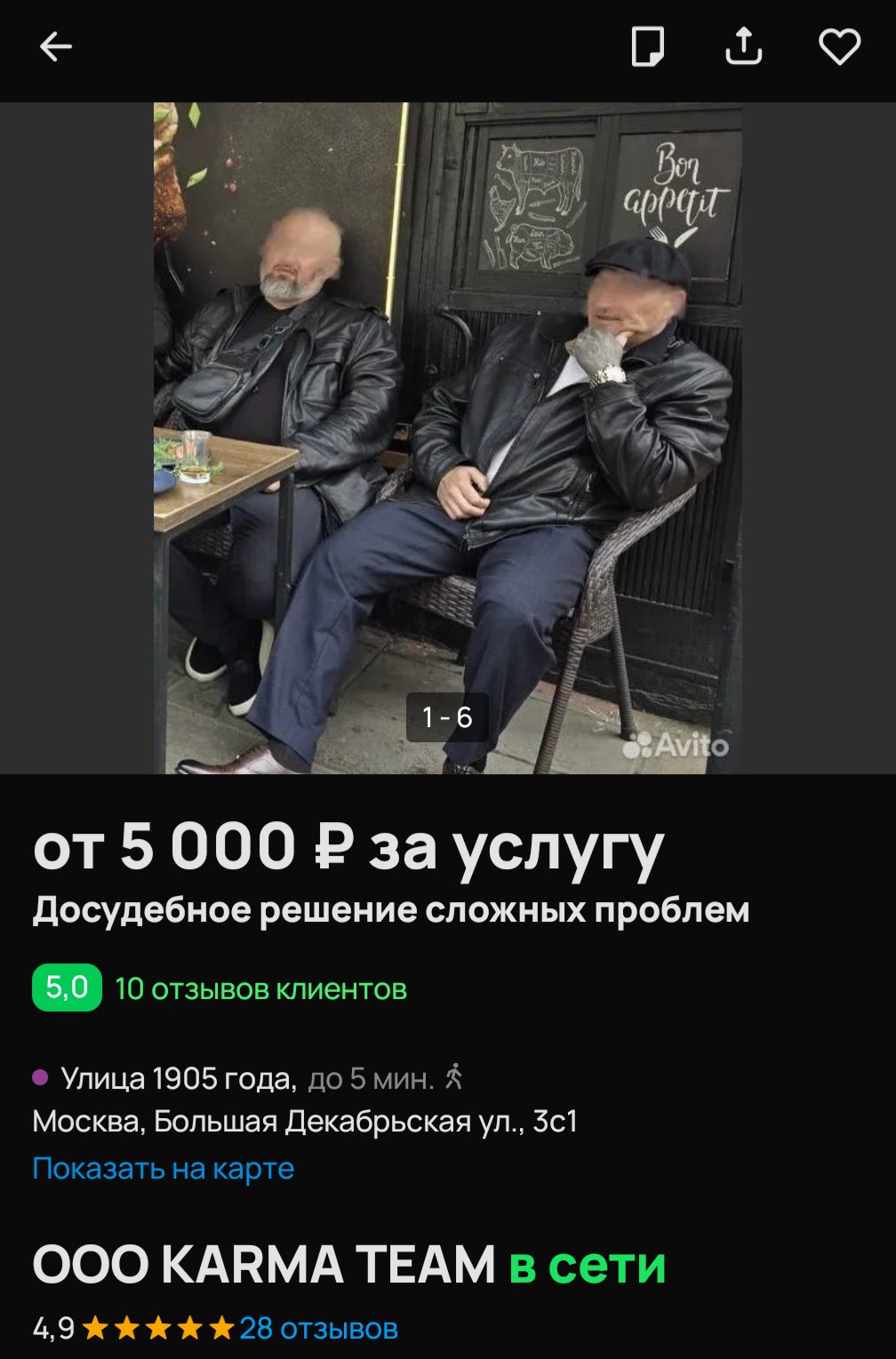Share this Avito listing

point(743,47)
